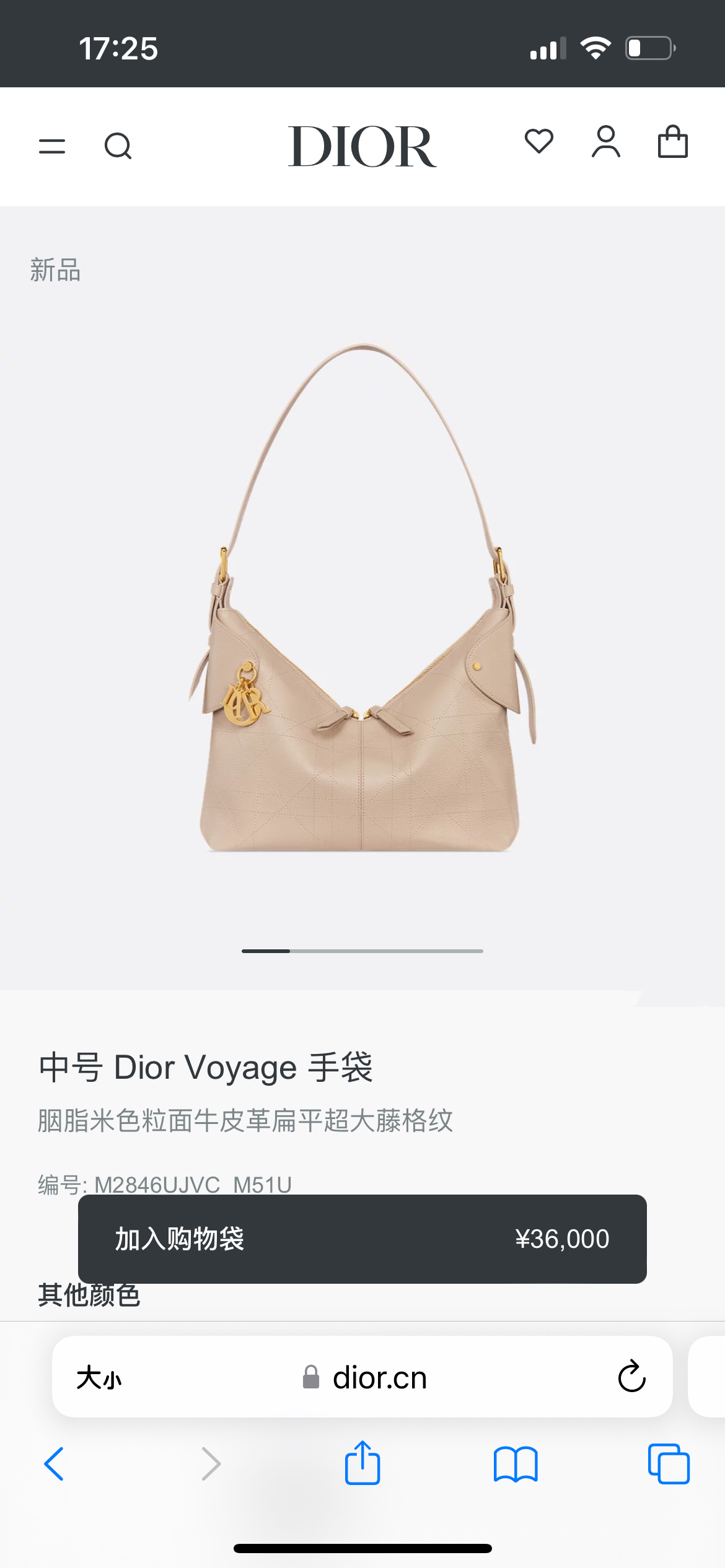Reload the dior.cn page
The width and height of the screenshot is (725, 1568).
[631, 1377]
